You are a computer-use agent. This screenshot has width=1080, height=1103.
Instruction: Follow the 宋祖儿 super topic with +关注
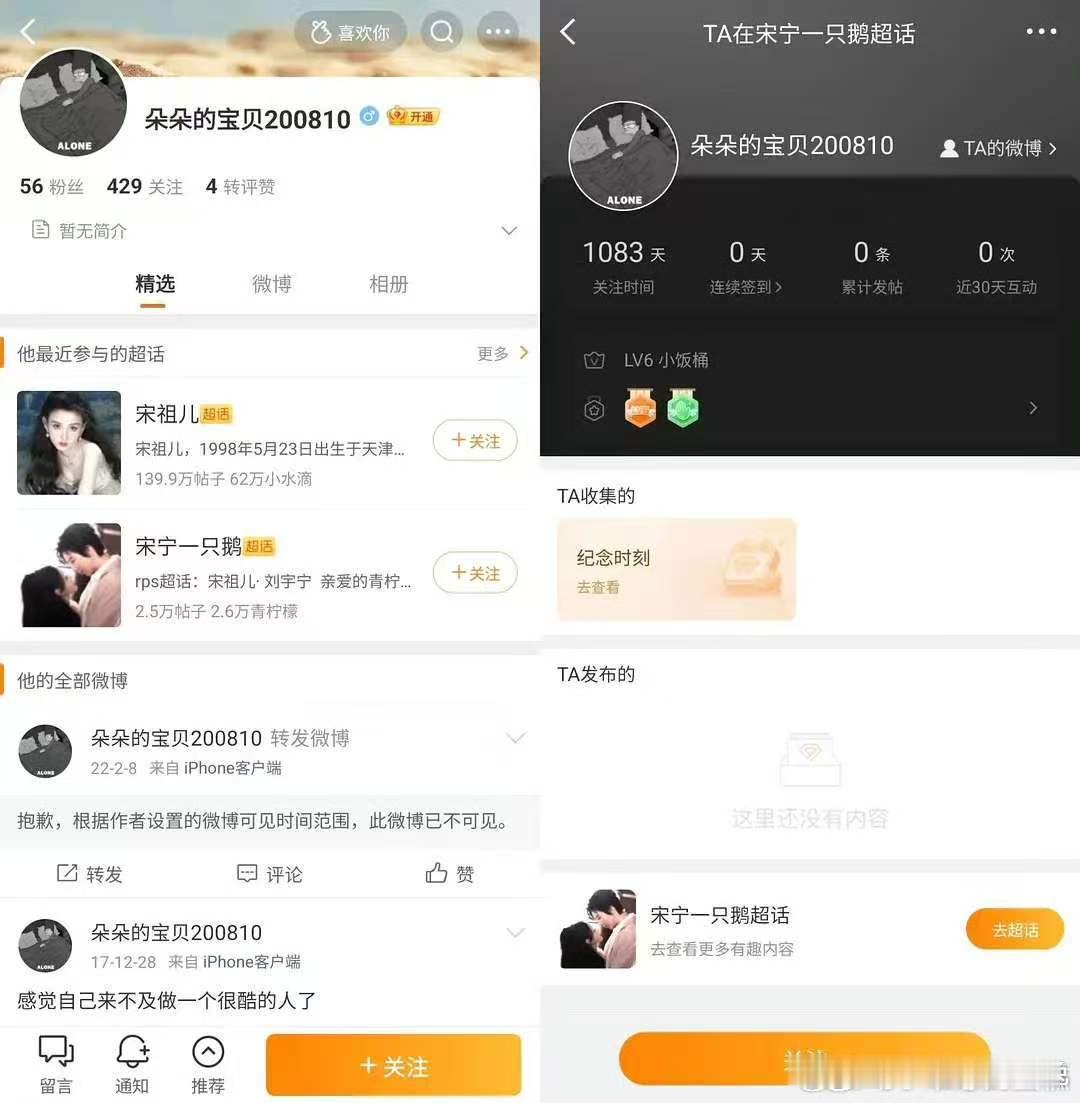[475, 440]
